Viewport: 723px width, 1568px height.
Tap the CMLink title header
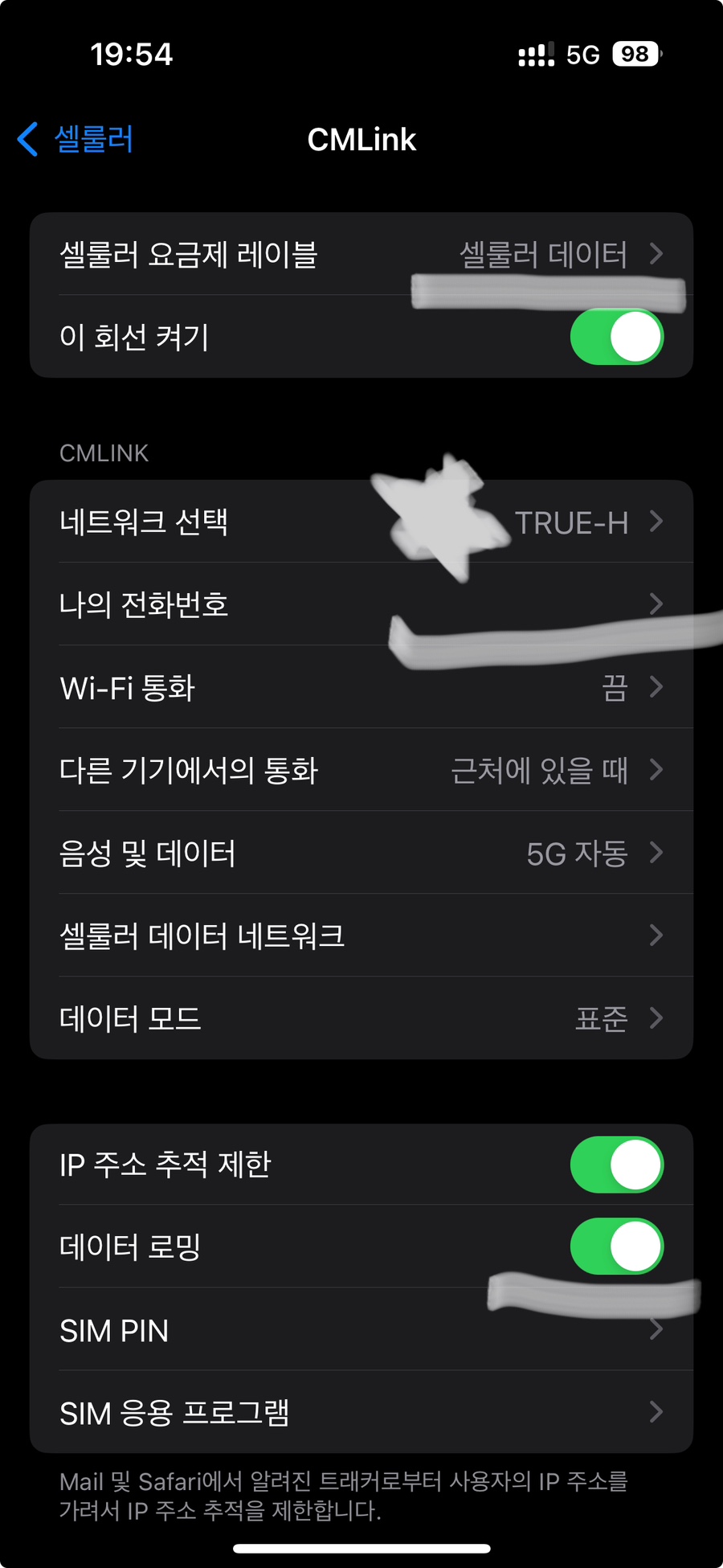(361, 140)
